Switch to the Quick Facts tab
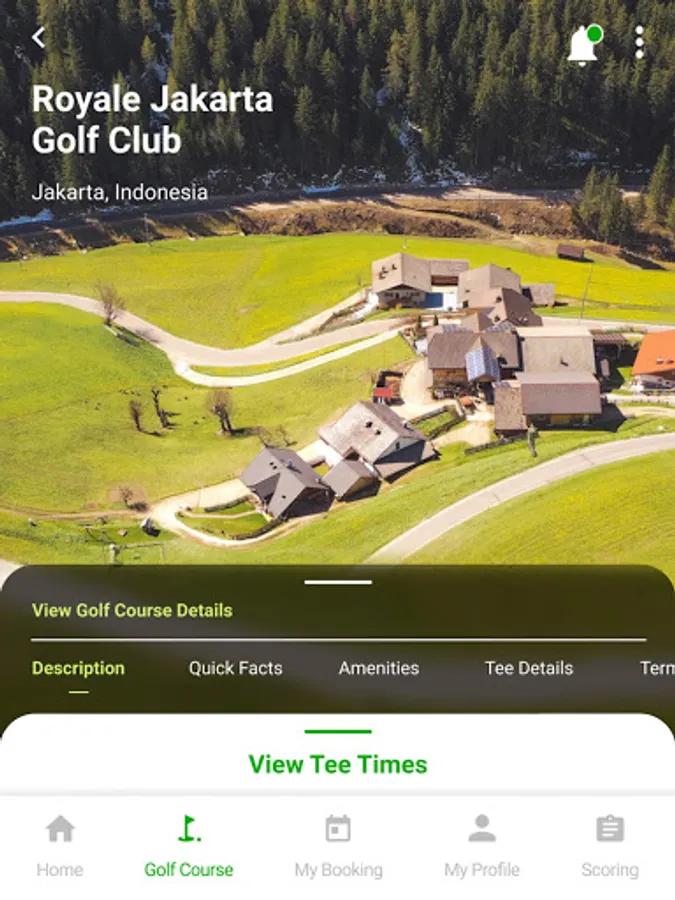The width and height of the screenshot is (675, 900). (235, 668)
